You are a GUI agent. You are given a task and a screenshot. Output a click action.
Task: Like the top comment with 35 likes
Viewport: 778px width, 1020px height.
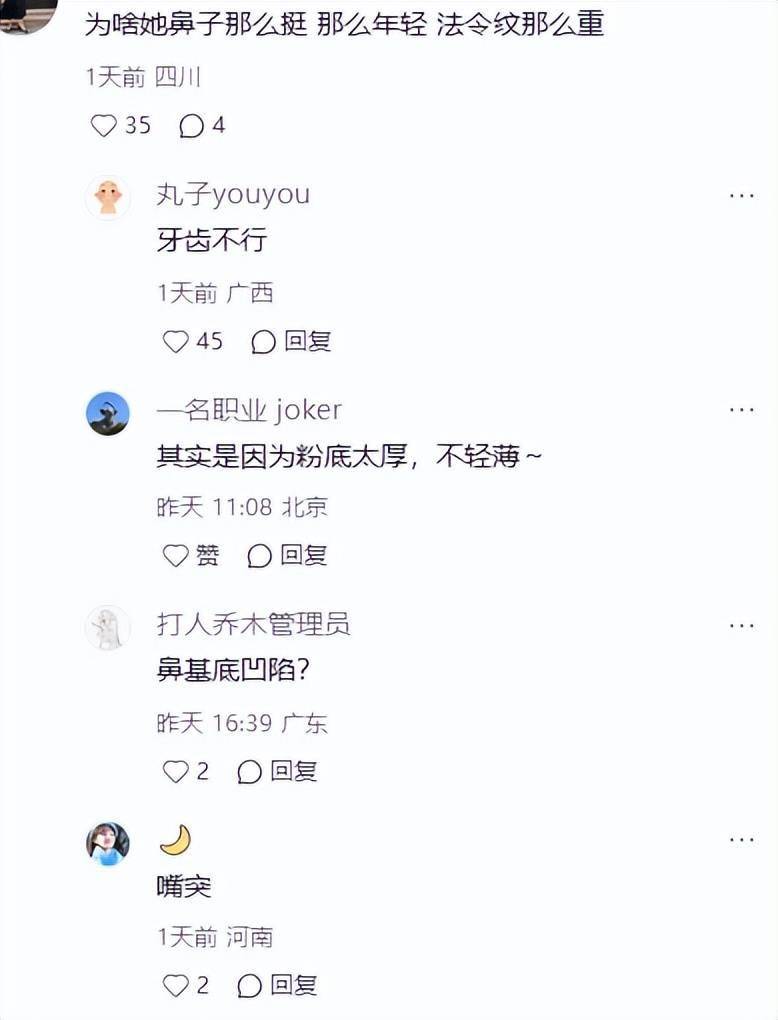(105, 125)
